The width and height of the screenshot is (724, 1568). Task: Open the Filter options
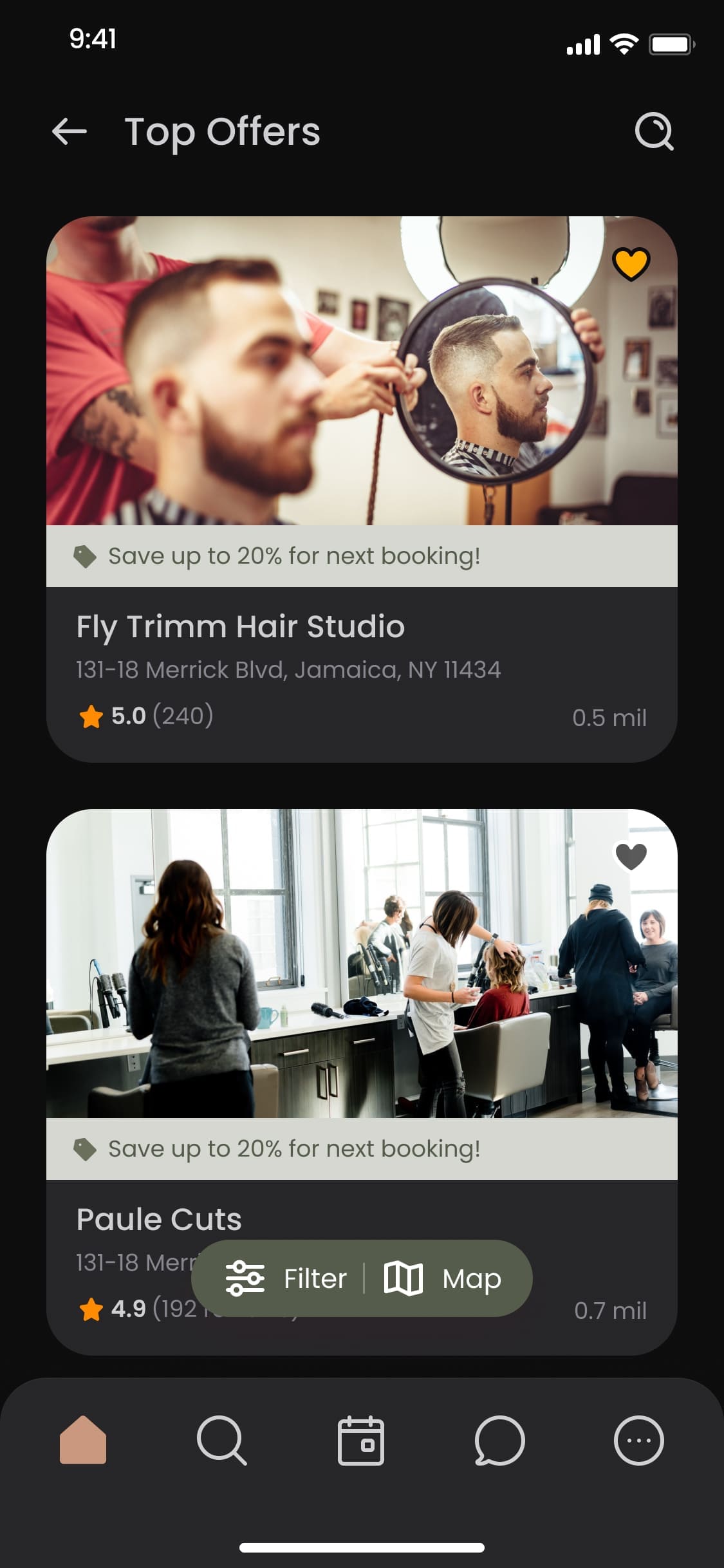[286, 1278]
